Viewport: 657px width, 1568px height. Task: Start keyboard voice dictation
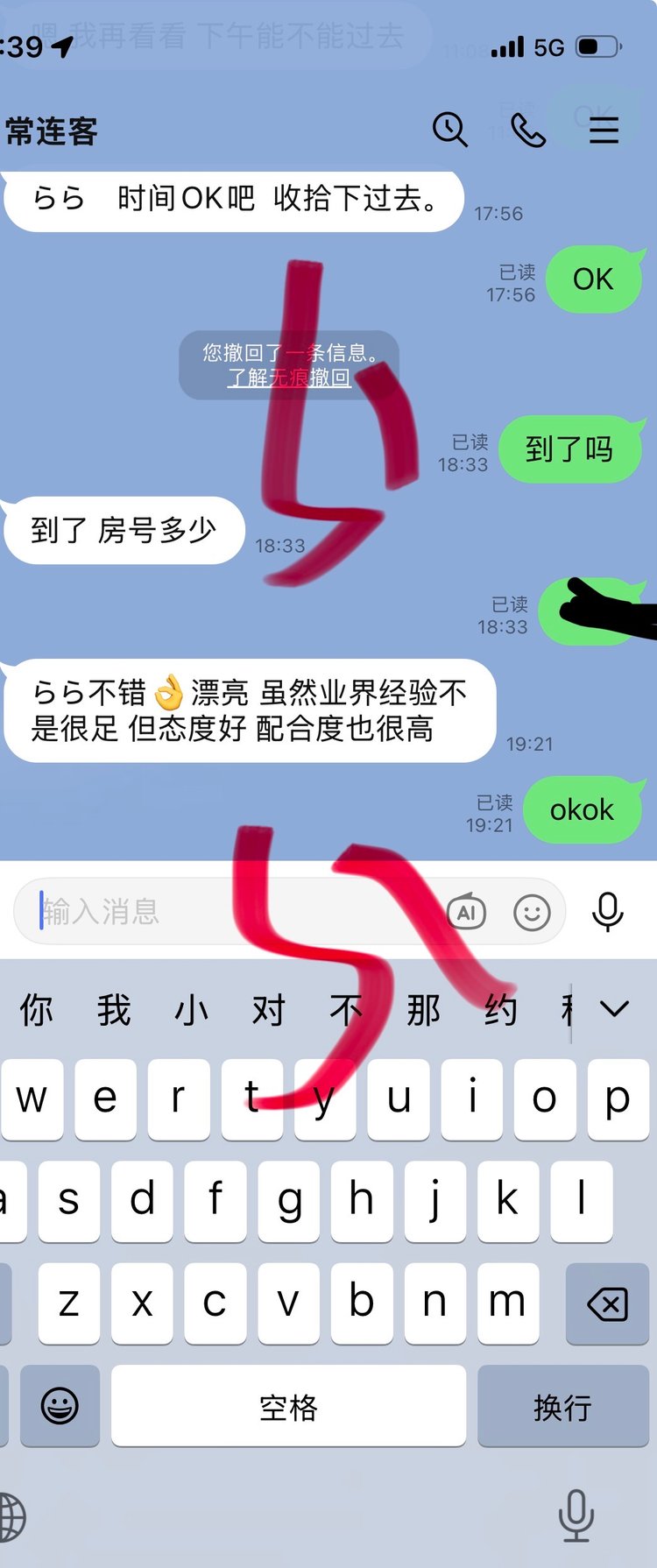coord(576,1515)
